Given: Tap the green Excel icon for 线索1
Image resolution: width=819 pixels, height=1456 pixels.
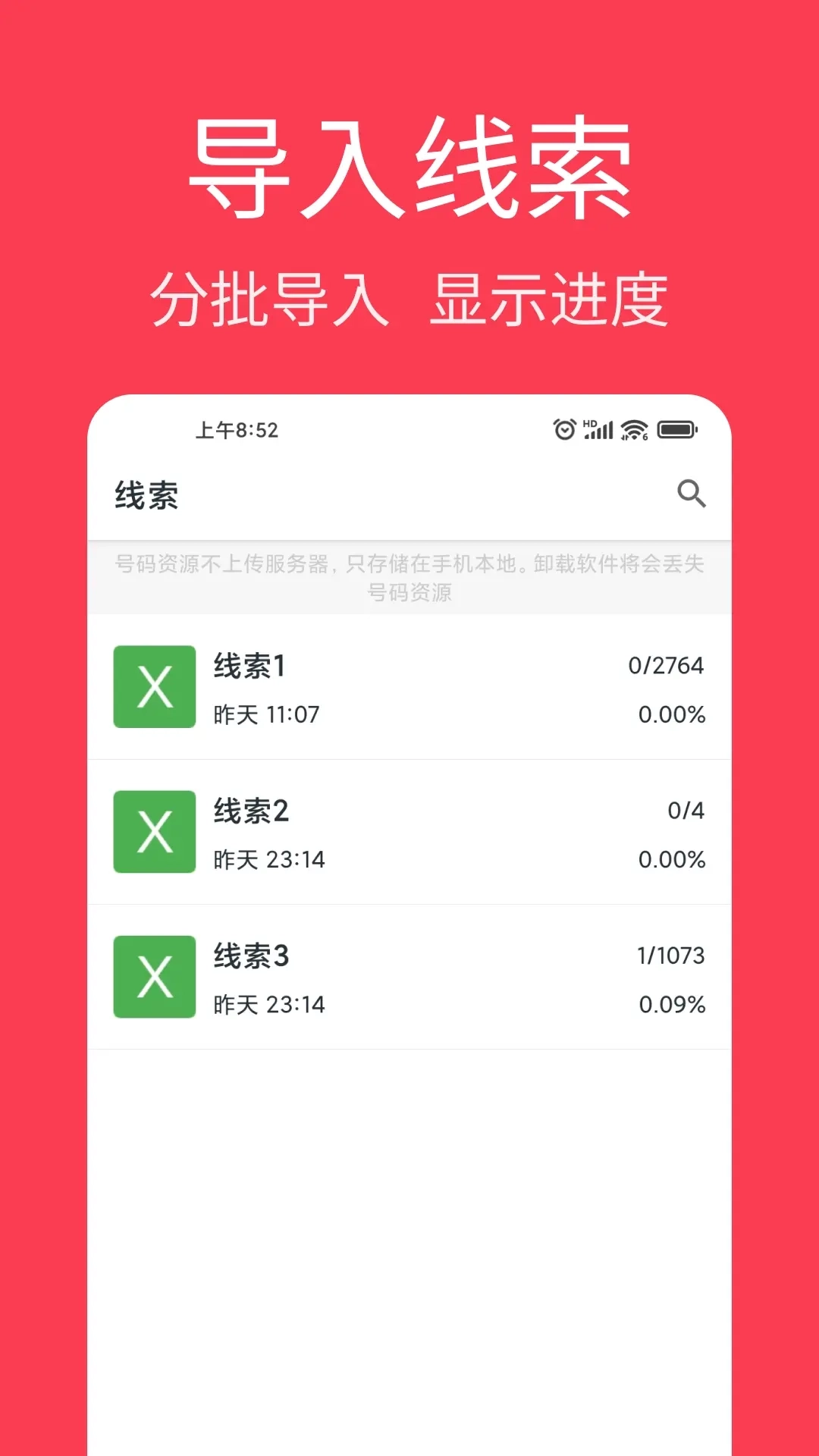Looking at the screenshot, I should click(154, 687).
